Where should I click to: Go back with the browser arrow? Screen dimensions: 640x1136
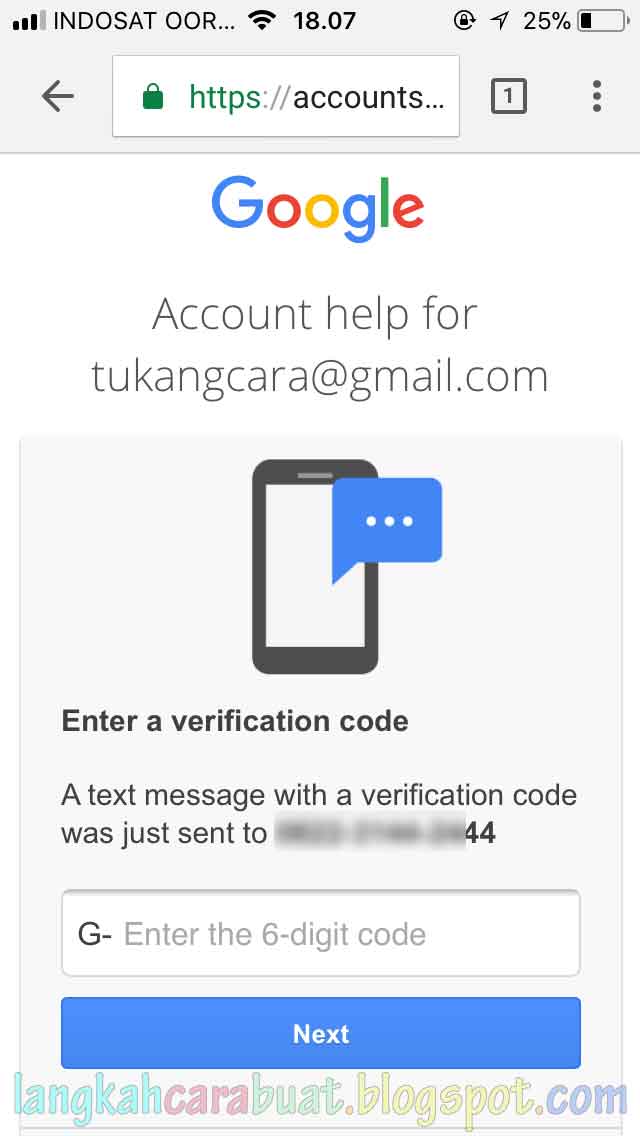57,96
